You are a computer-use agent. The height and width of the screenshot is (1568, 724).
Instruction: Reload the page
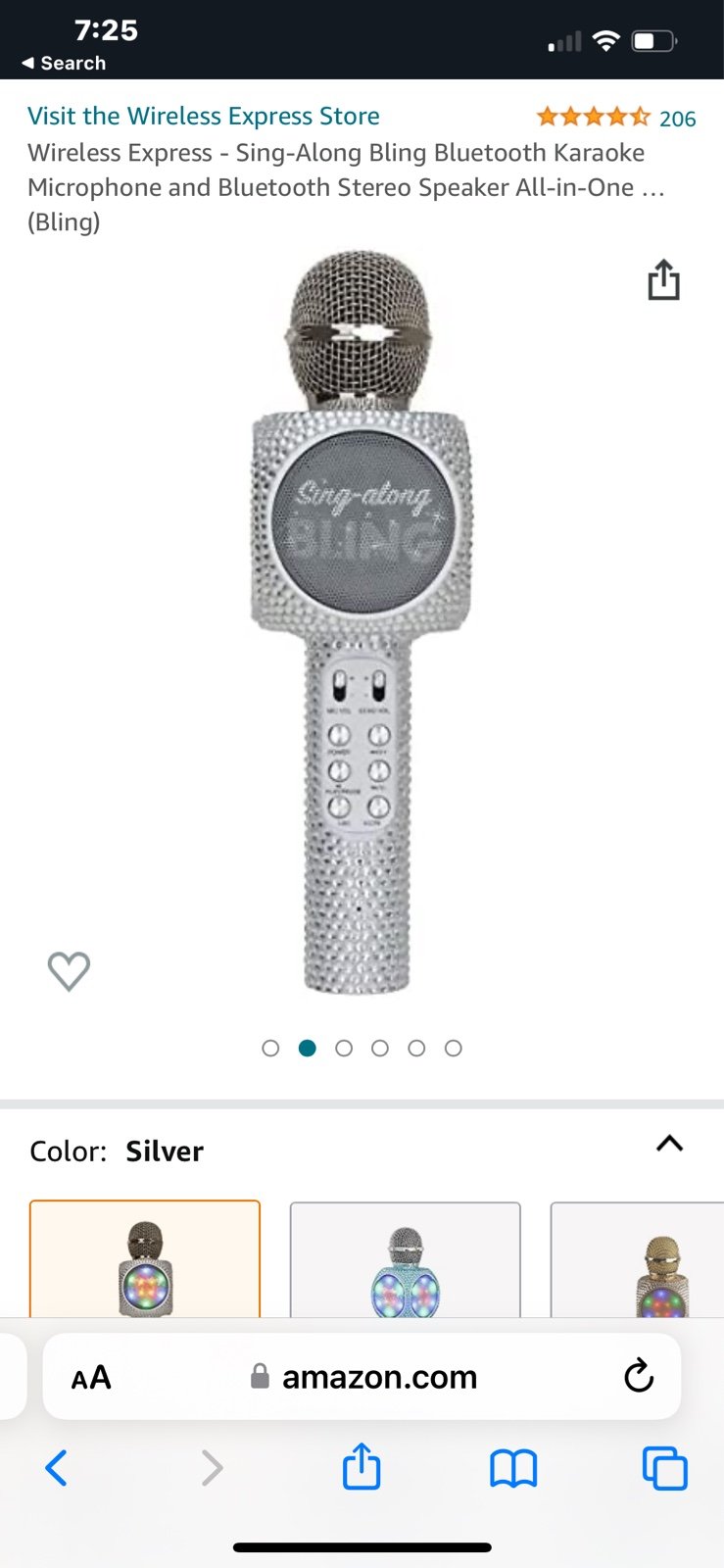[x=639, y=1376]
